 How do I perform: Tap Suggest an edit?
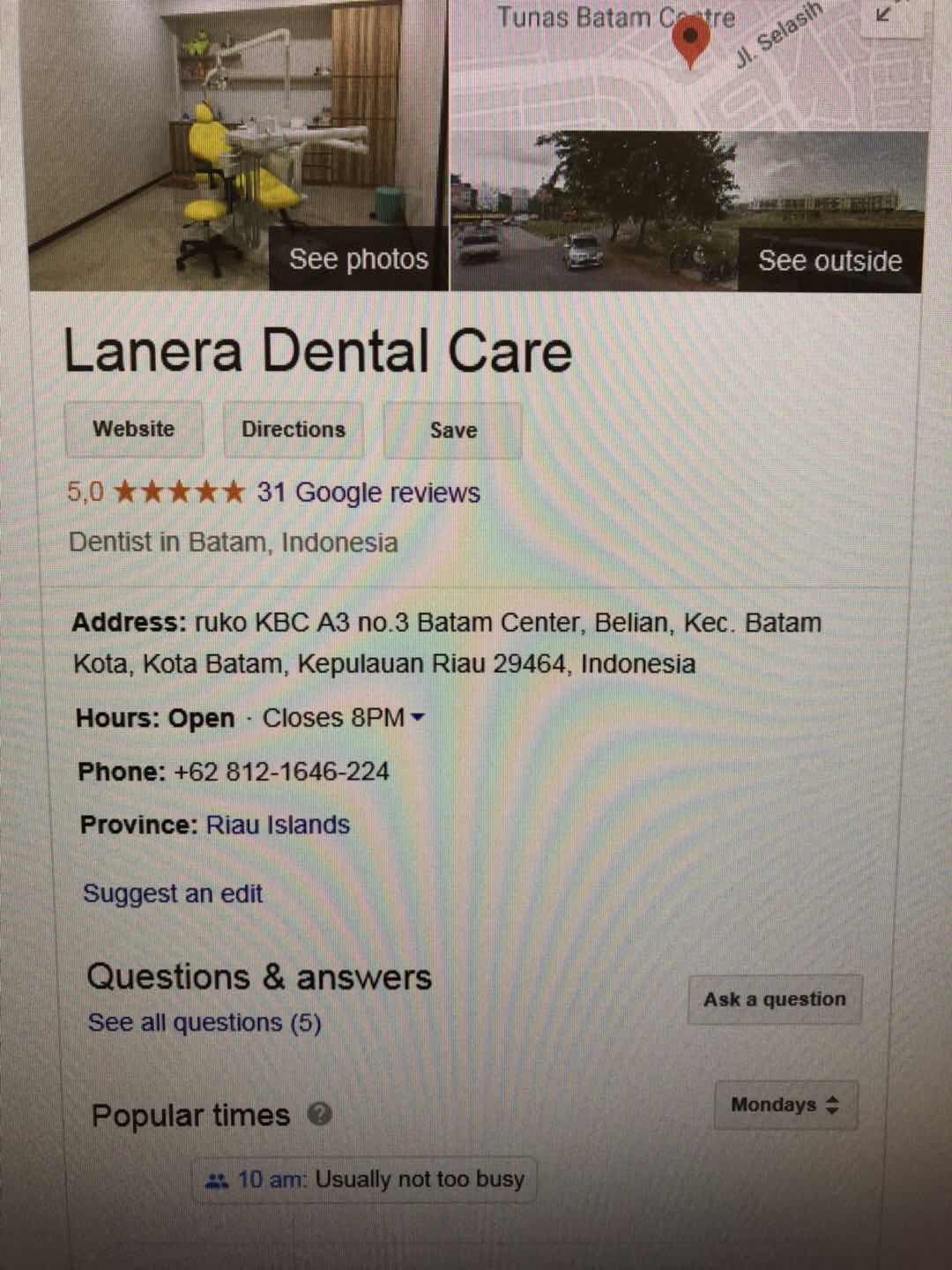tap(173, 893)
